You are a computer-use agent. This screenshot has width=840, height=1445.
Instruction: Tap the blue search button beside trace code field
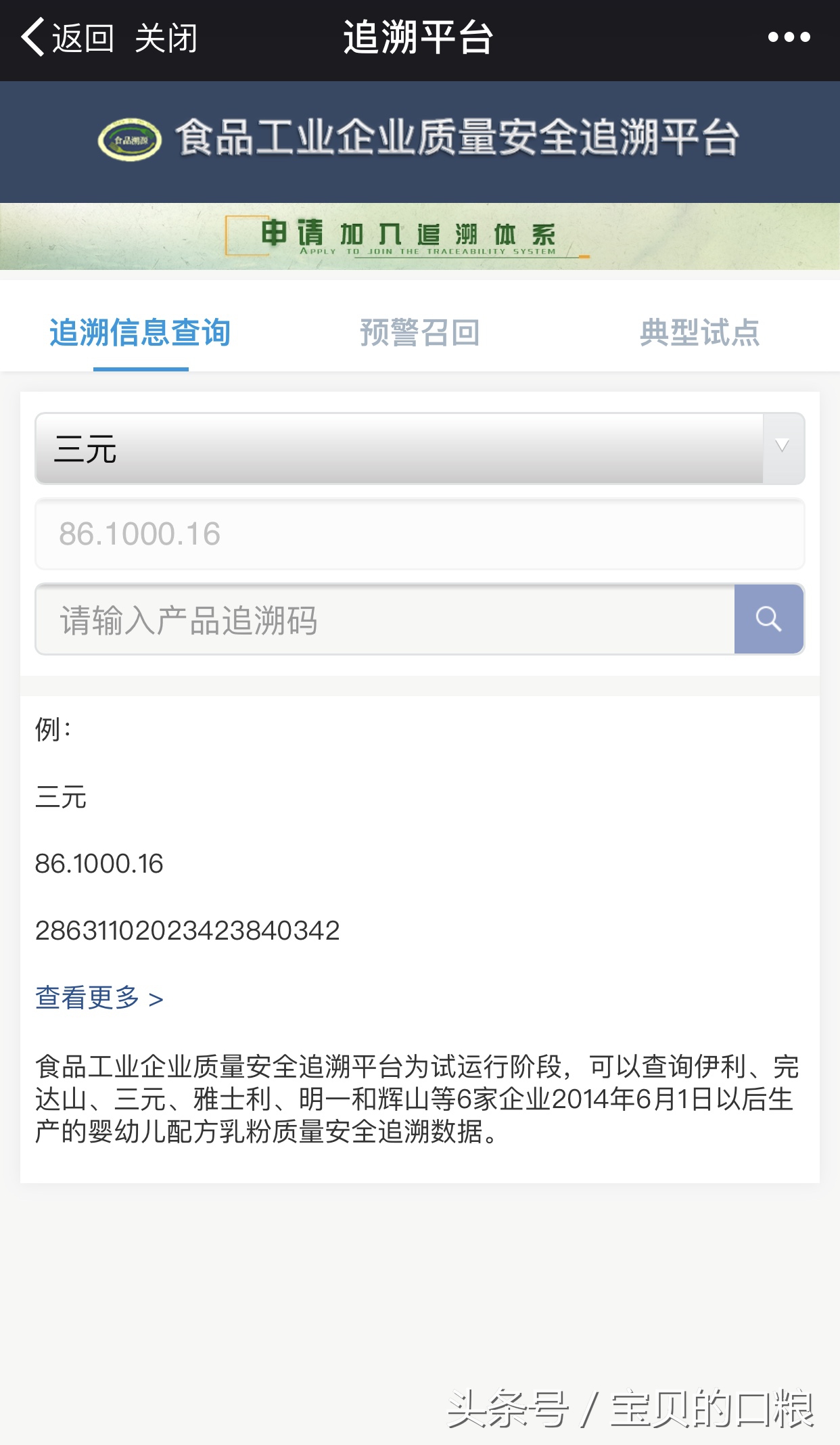(x=769, y=619)
